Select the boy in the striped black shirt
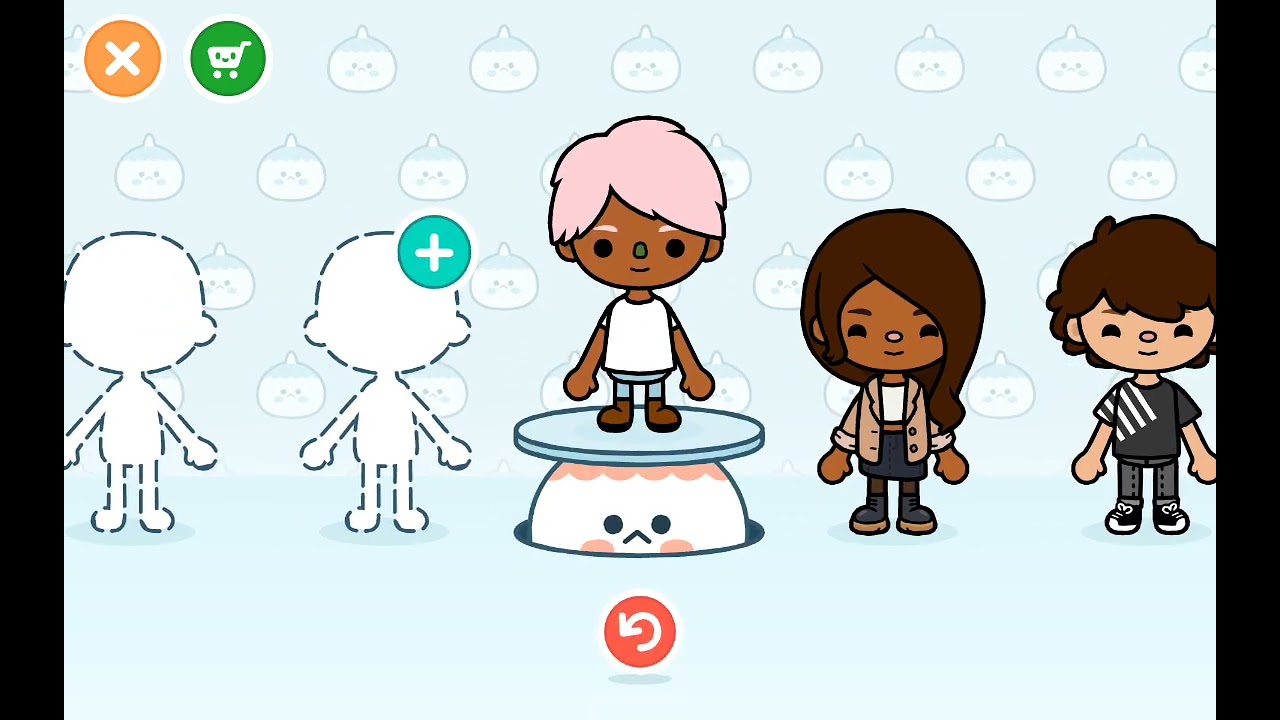 pos(1140,380)
